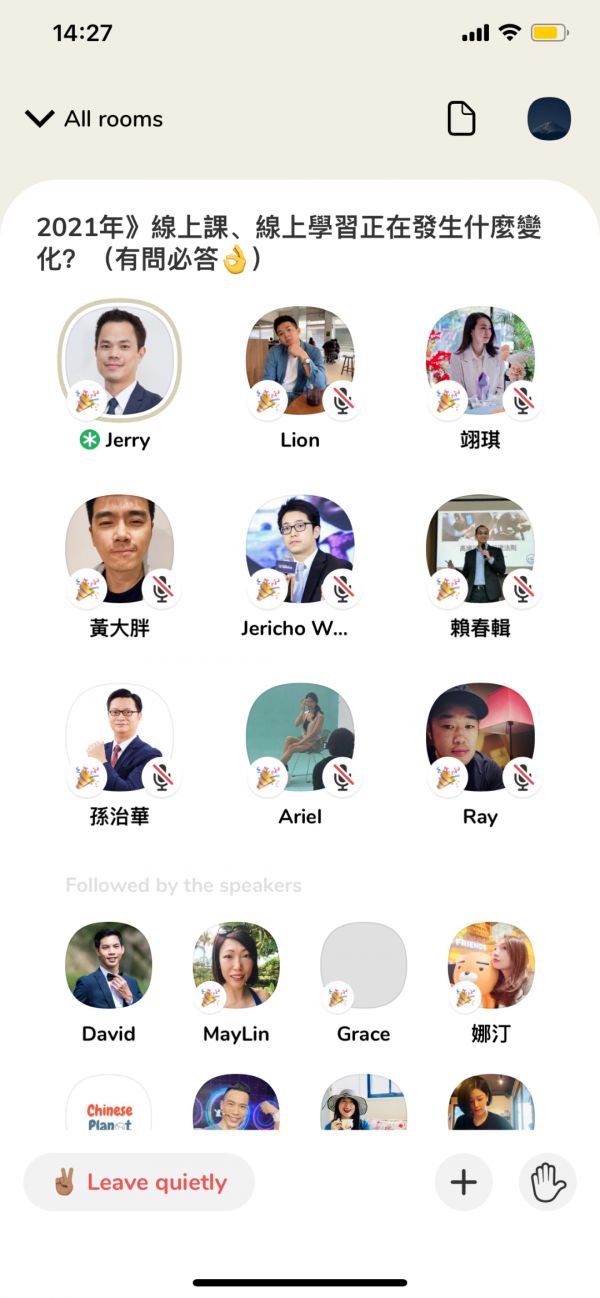The image size is (600, 1298).
Task: Open MayLin's profile
Action: tap(236, 965)
